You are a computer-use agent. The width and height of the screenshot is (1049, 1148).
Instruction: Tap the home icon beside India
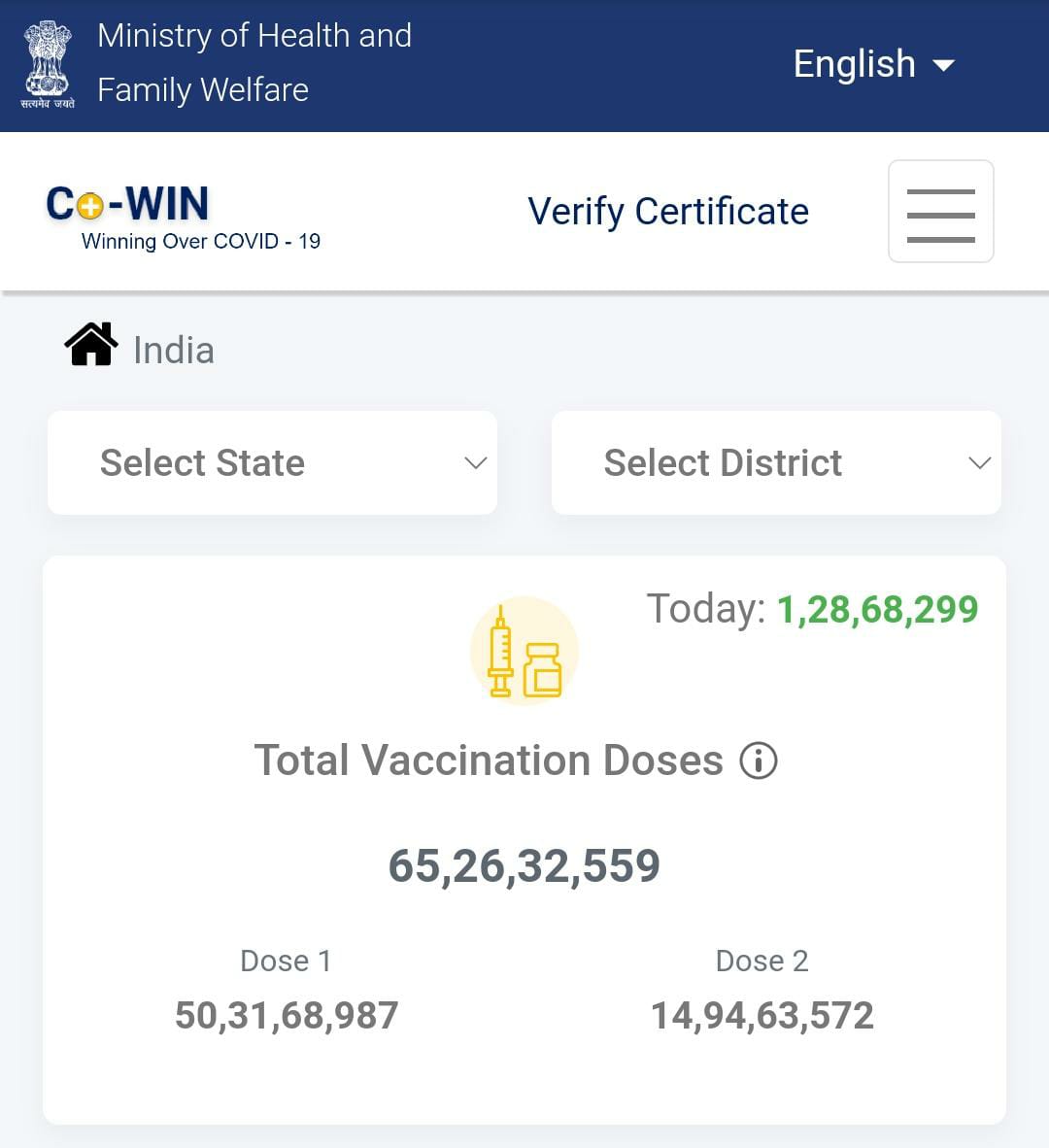coord(91,345)
